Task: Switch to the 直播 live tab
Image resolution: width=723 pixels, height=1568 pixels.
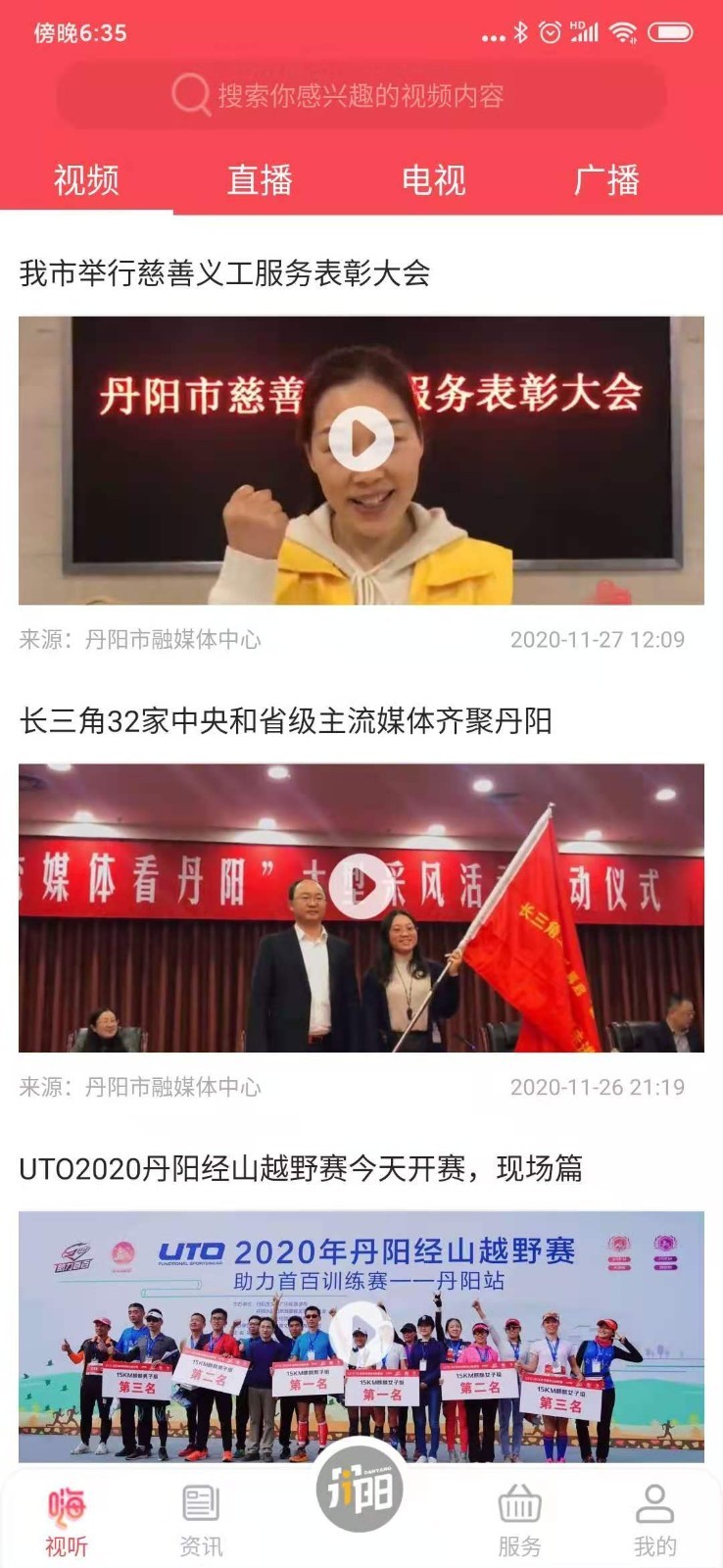Action: coord(262,178)
